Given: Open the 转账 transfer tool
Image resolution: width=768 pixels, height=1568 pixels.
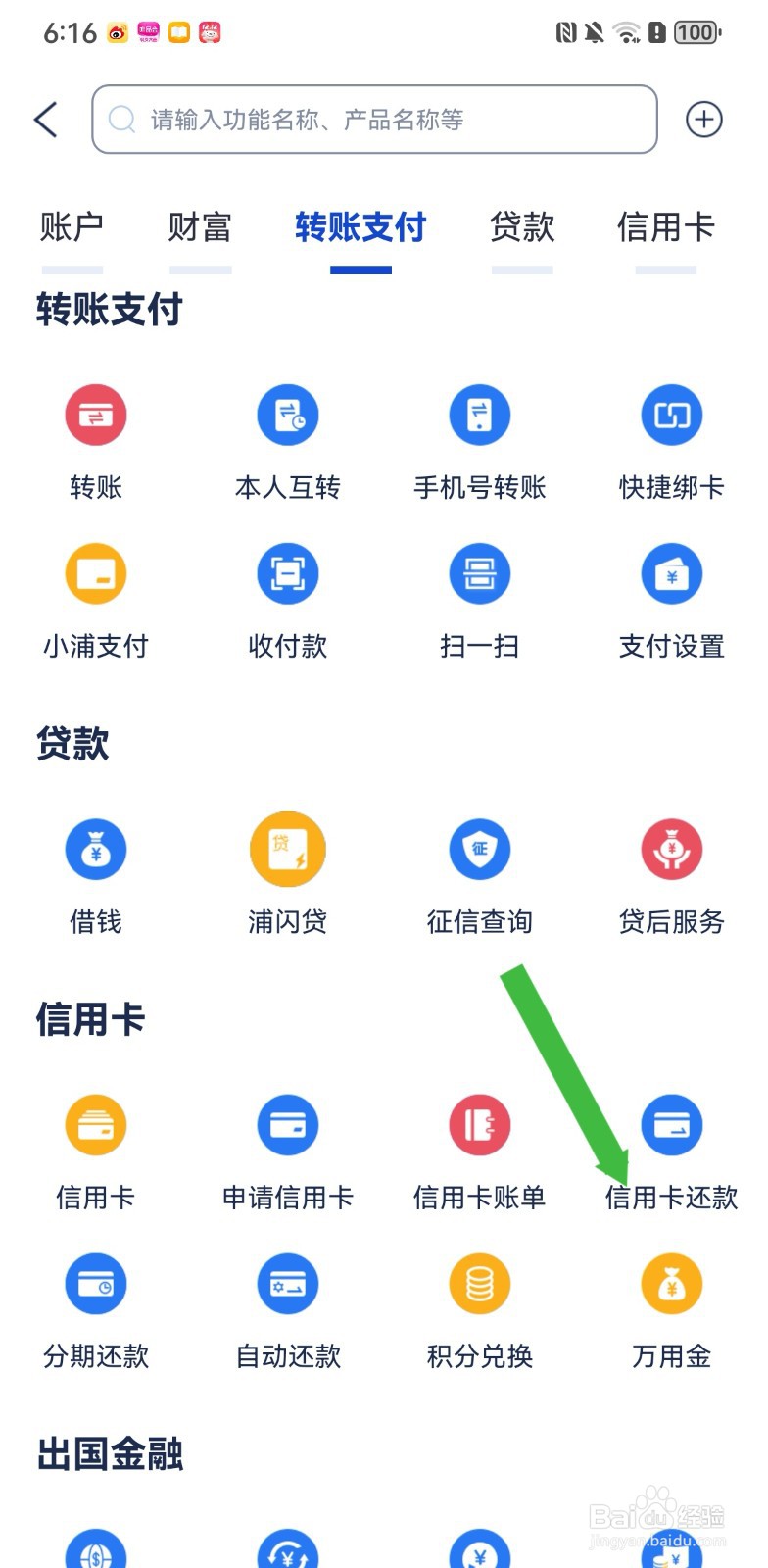Looking at the screenshot, I should click(x=95, y=415).
